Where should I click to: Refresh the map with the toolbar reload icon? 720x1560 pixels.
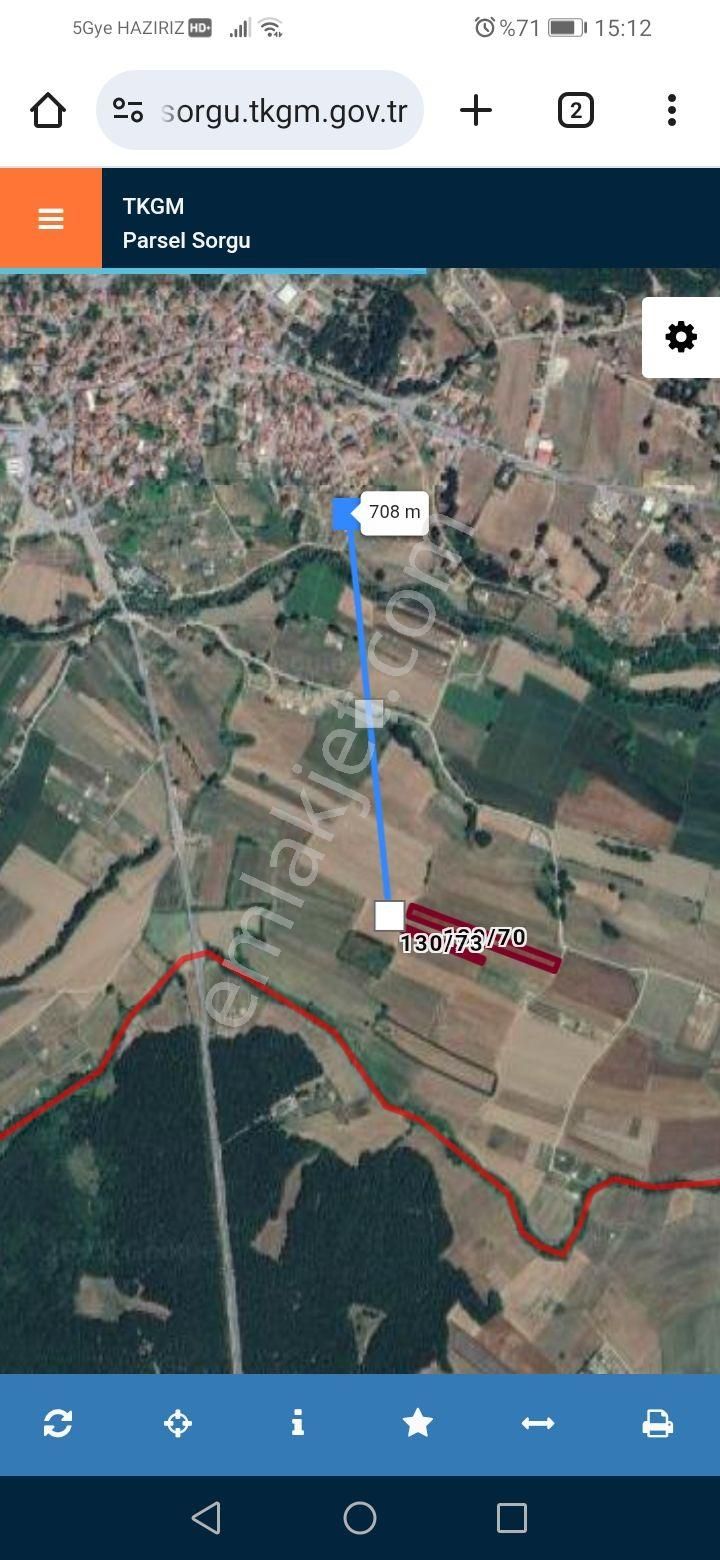[x=58, y=1423]
